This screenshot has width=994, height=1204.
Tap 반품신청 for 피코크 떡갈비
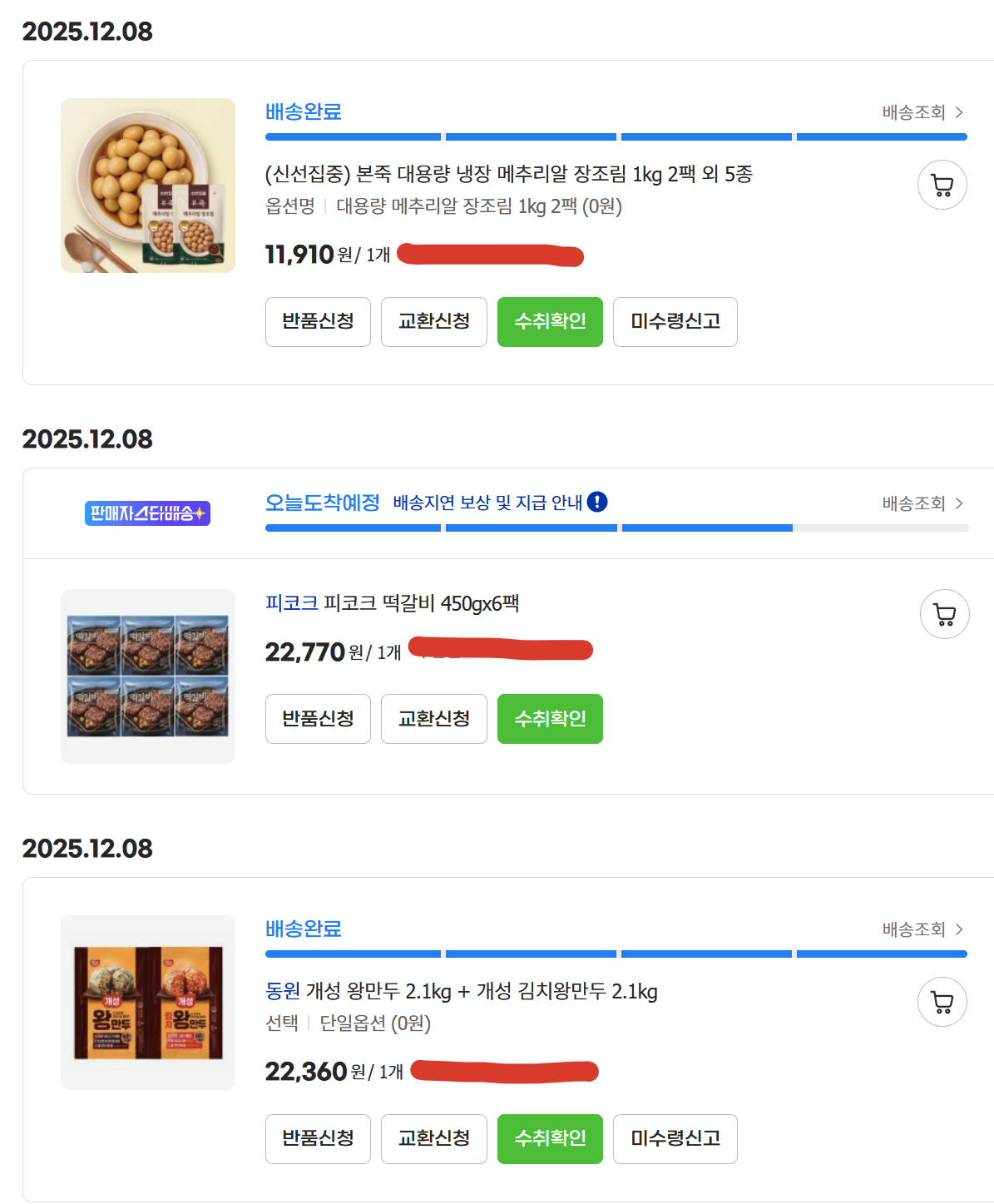point(318,719)
